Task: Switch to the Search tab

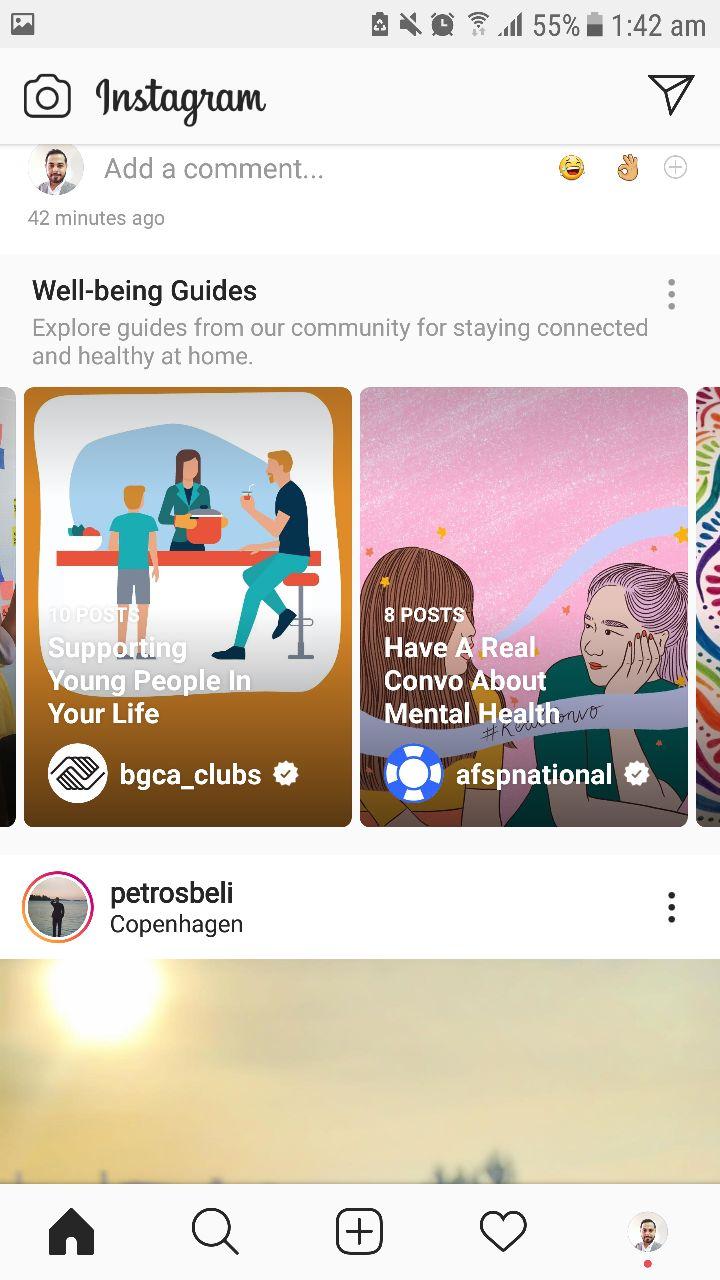Action: tap(215, 1232)
